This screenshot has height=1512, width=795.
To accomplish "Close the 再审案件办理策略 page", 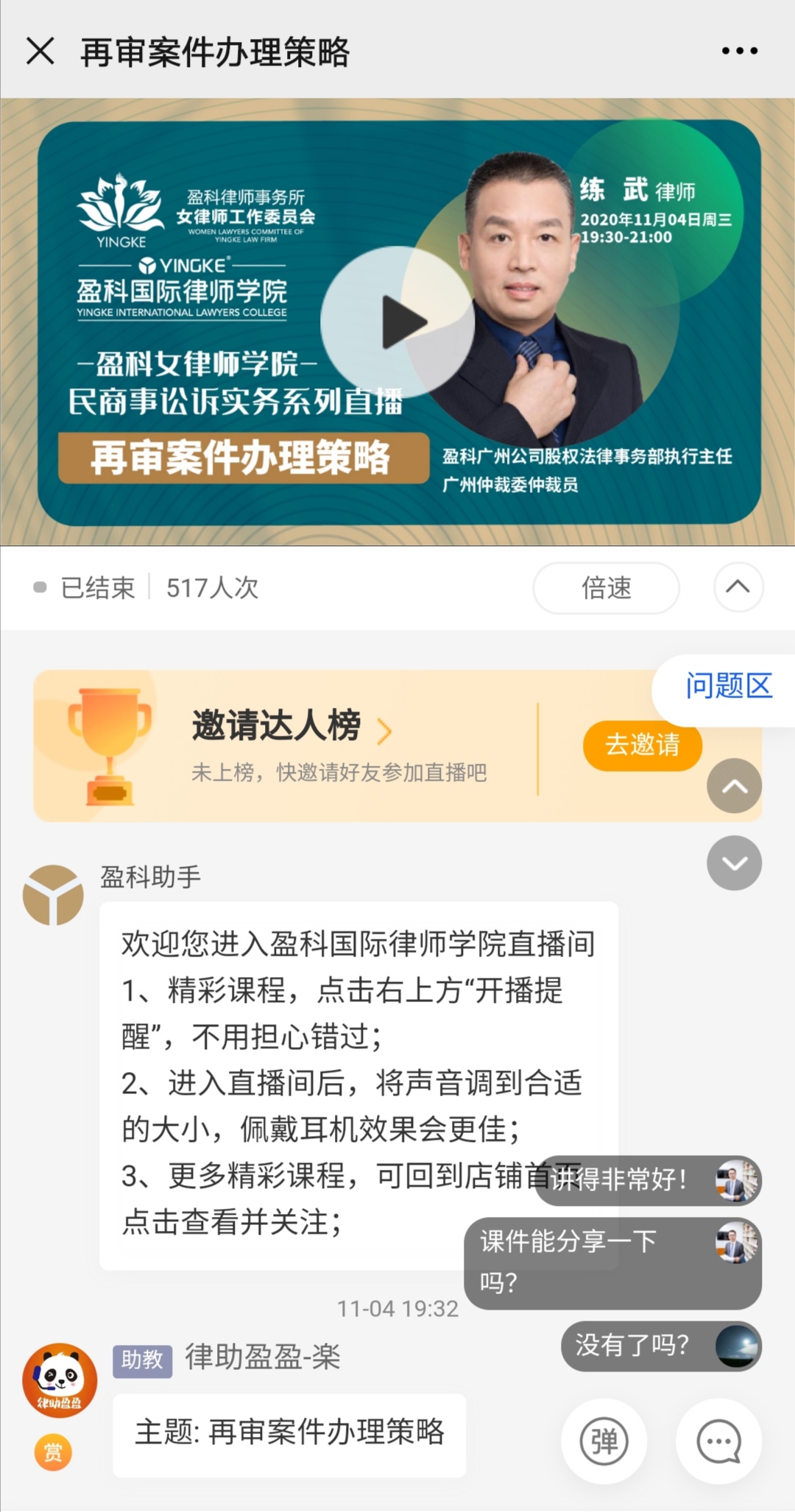I will pos(40,52).
